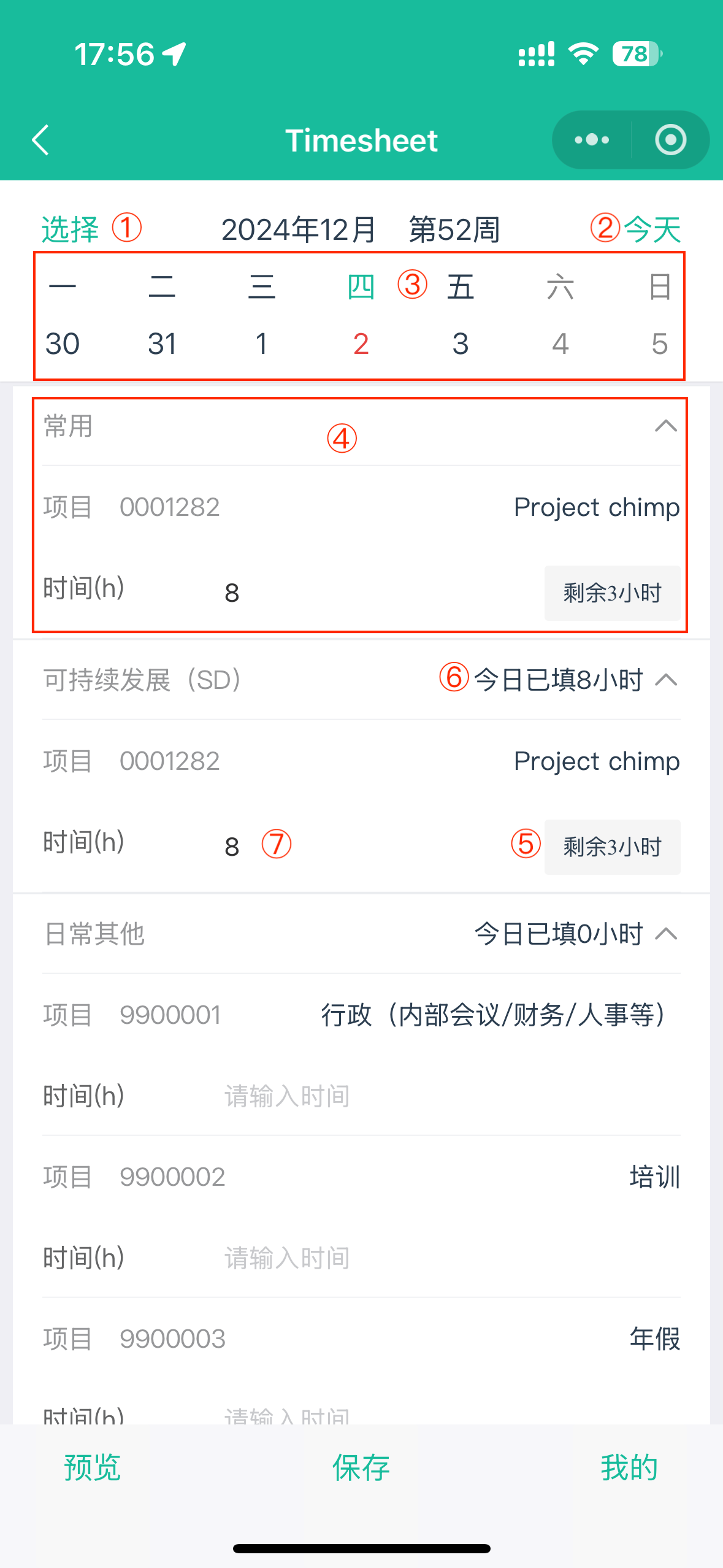Jump to 今天 (today)

pyautogui.click(x=652, y=229)
